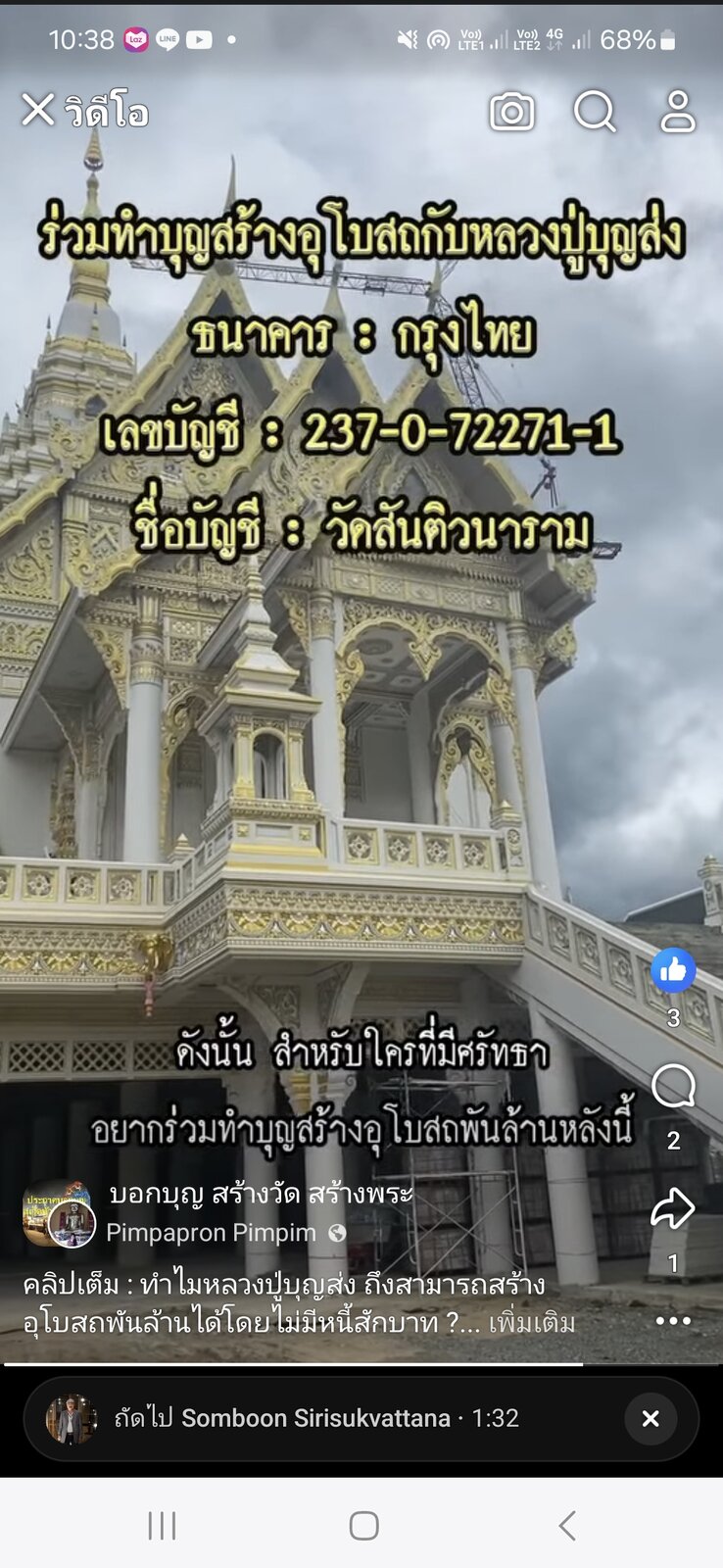Image resolution: width=723 pixels, height=1568 pixels.
Task: Close the video viewer
Action: click(38, 110)
